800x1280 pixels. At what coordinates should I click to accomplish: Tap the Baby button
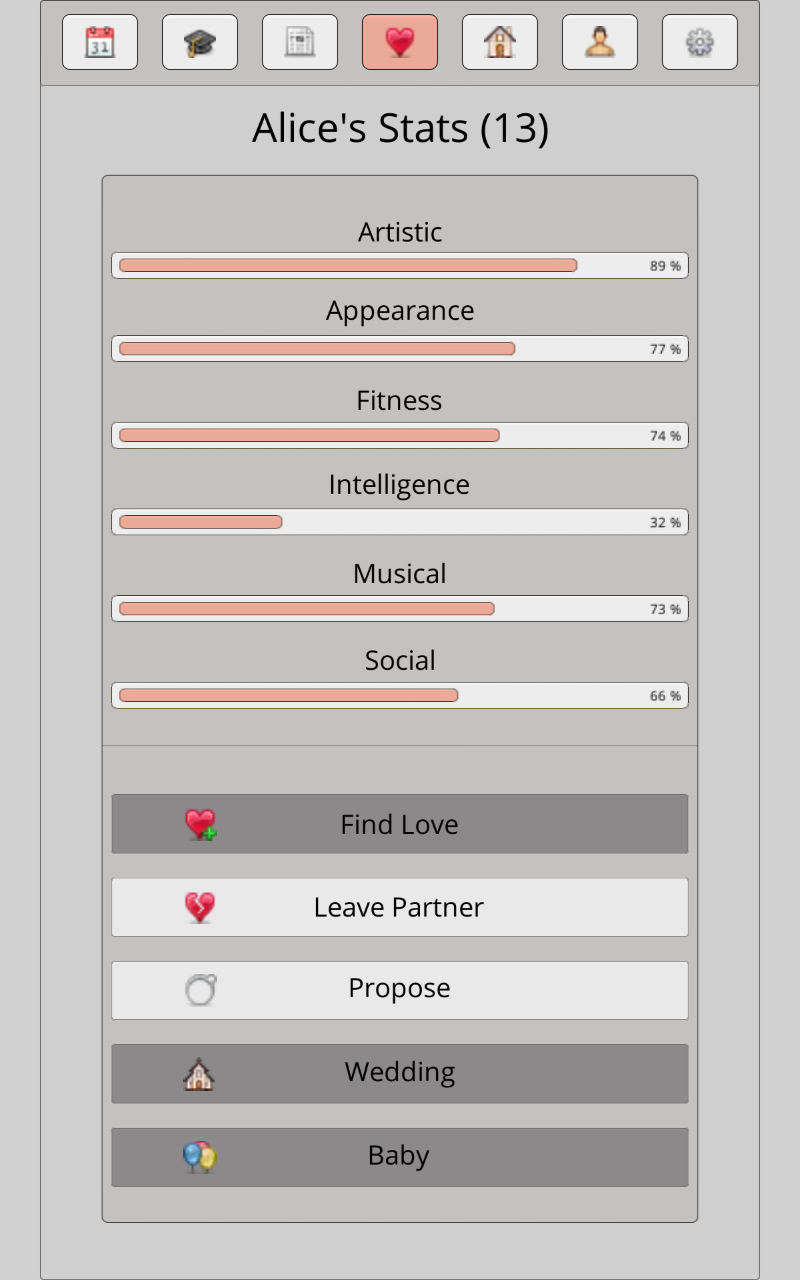point(400,1157)
